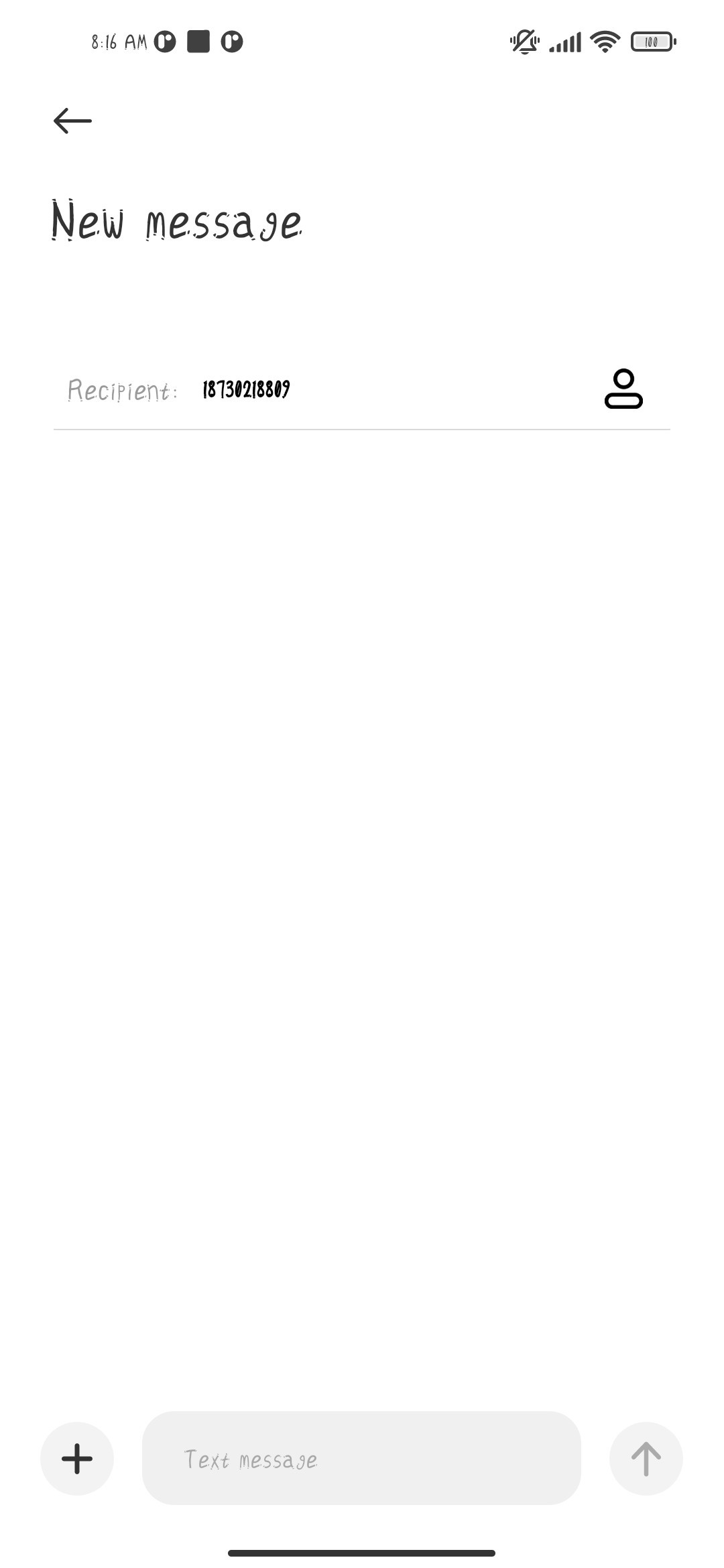Send the message with the up arrow
This screenshot has height=1568, width=724.
646,1458
